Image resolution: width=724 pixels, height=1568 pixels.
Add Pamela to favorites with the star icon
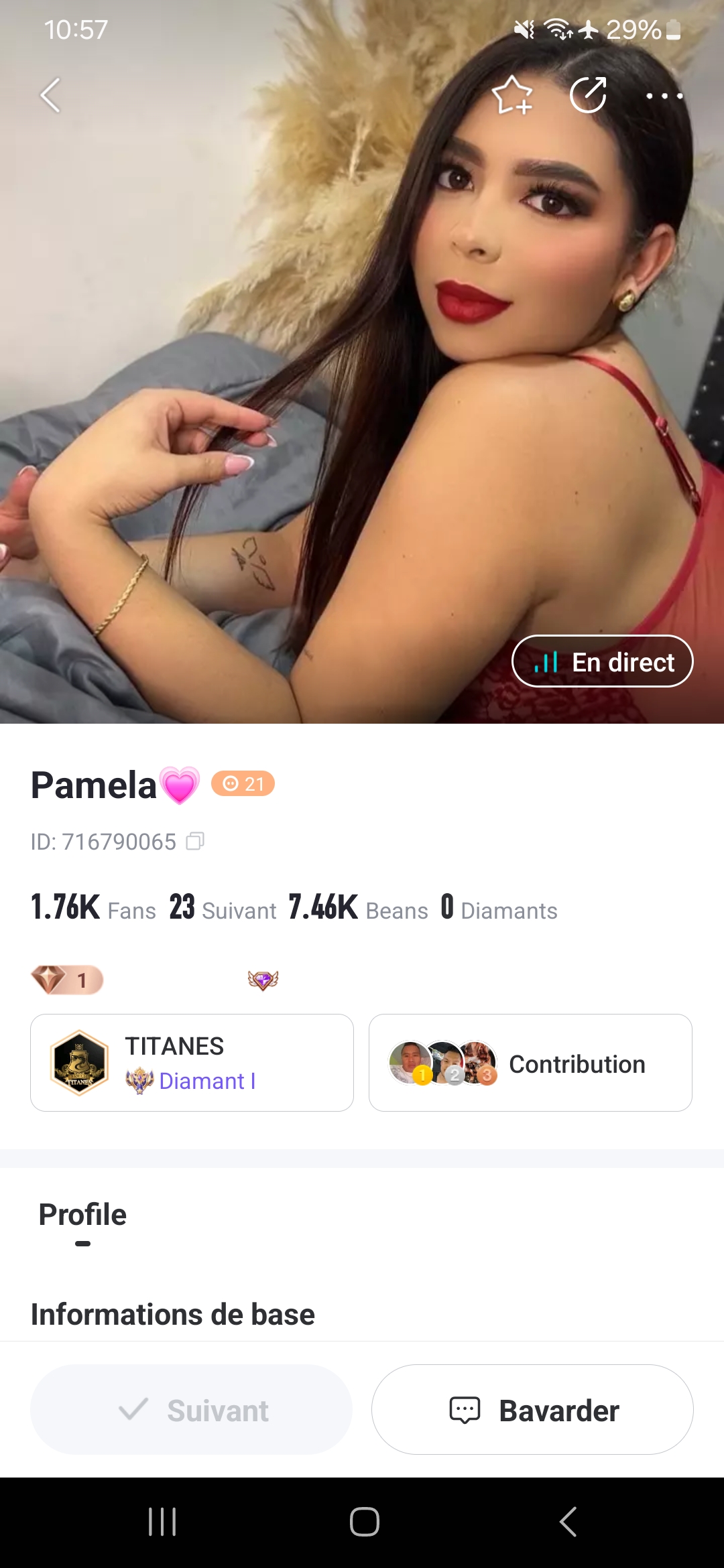512,95
